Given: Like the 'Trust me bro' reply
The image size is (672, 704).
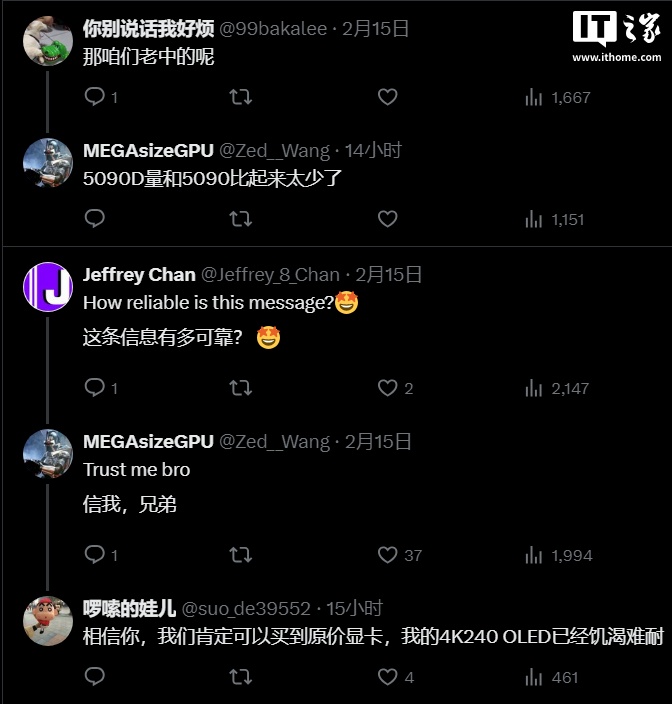Looking at the screenshot, I should 387,554.
